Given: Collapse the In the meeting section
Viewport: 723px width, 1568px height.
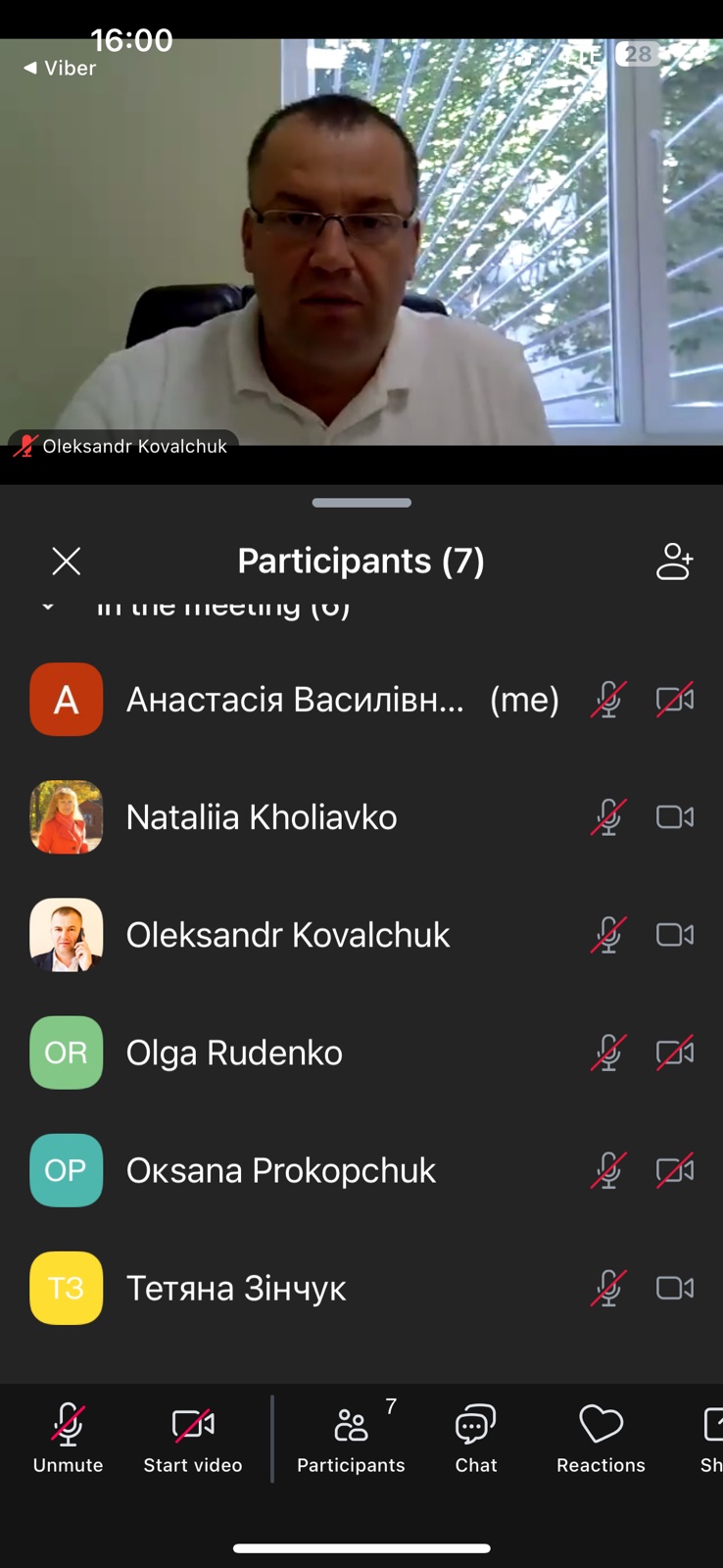Looking at the screenshot, I should click(47, 607).
